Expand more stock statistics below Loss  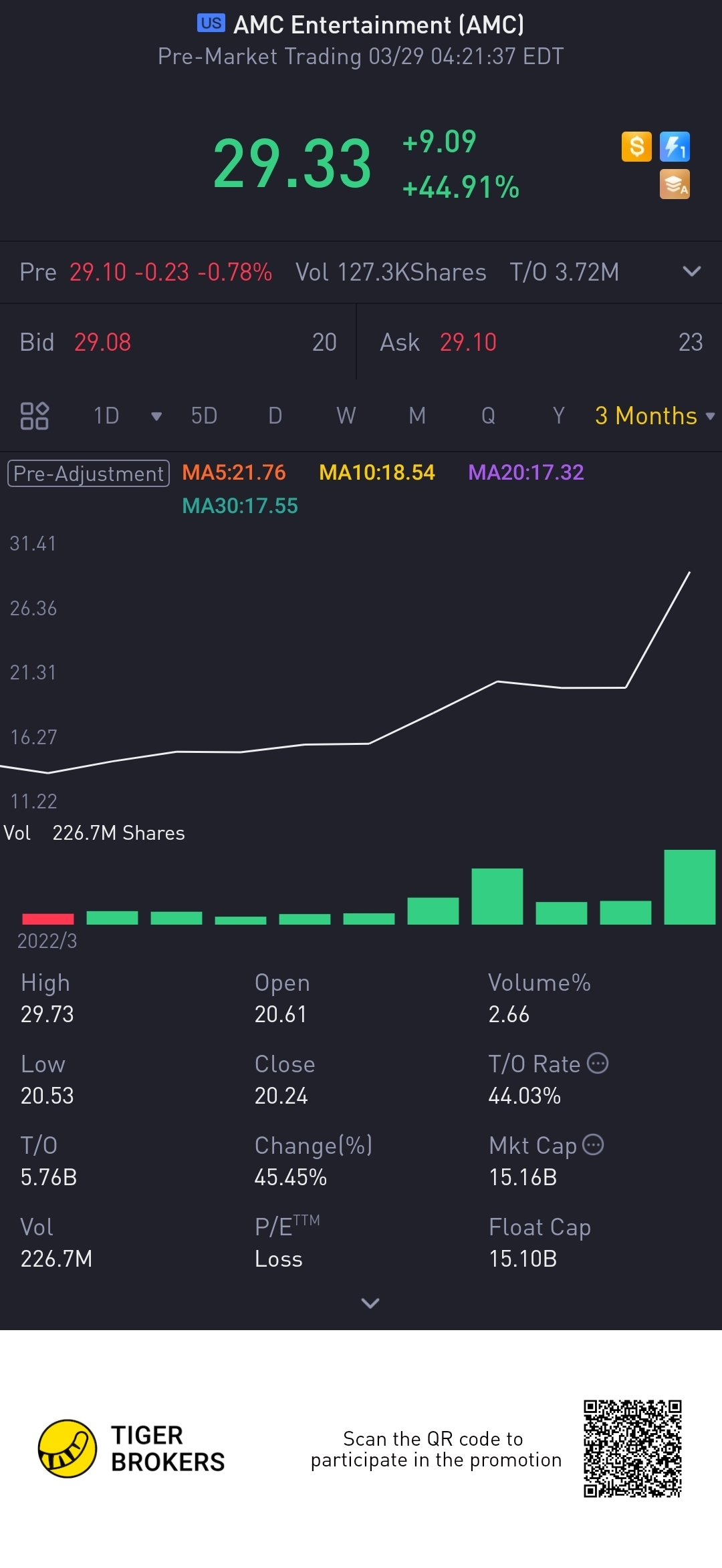pos(370,1303)
